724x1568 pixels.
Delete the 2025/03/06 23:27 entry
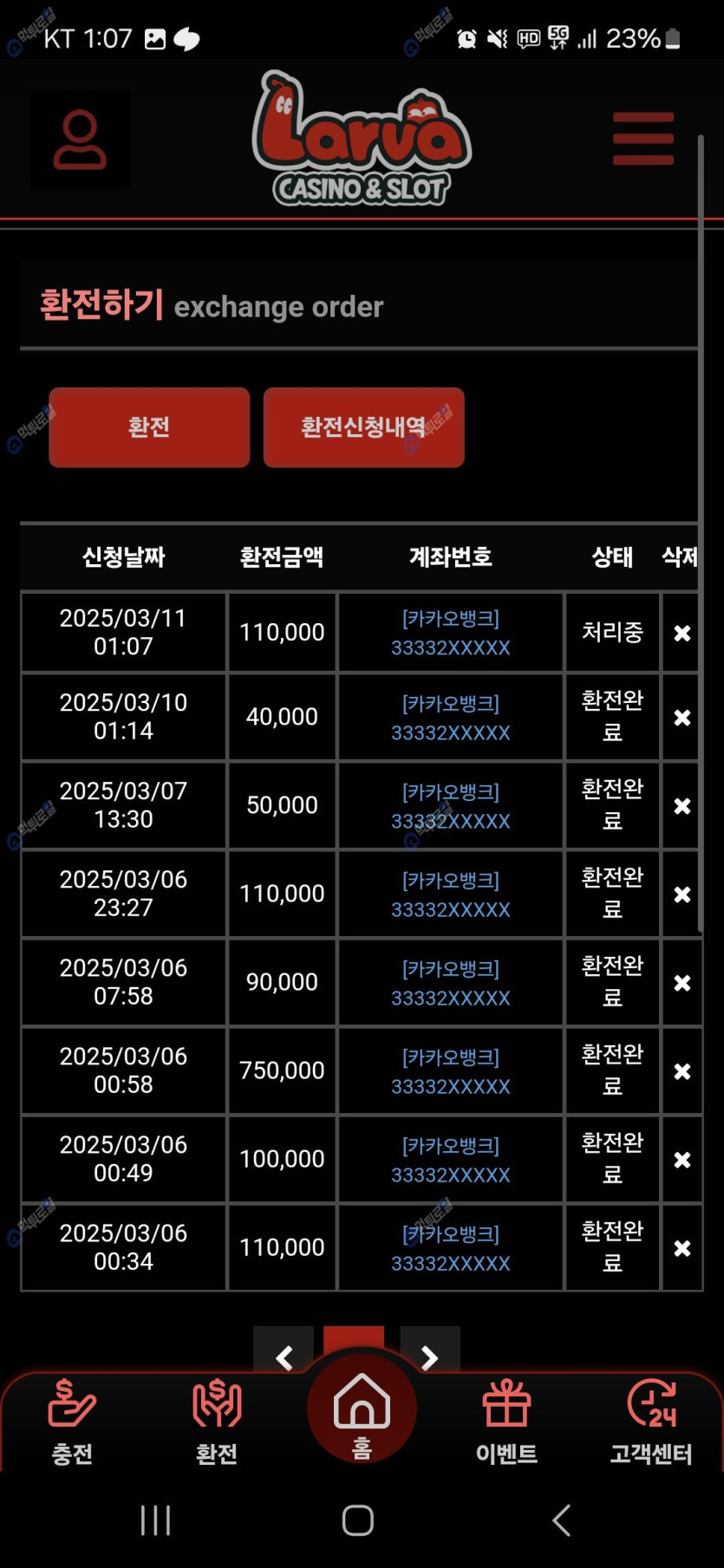click(682, 895)
